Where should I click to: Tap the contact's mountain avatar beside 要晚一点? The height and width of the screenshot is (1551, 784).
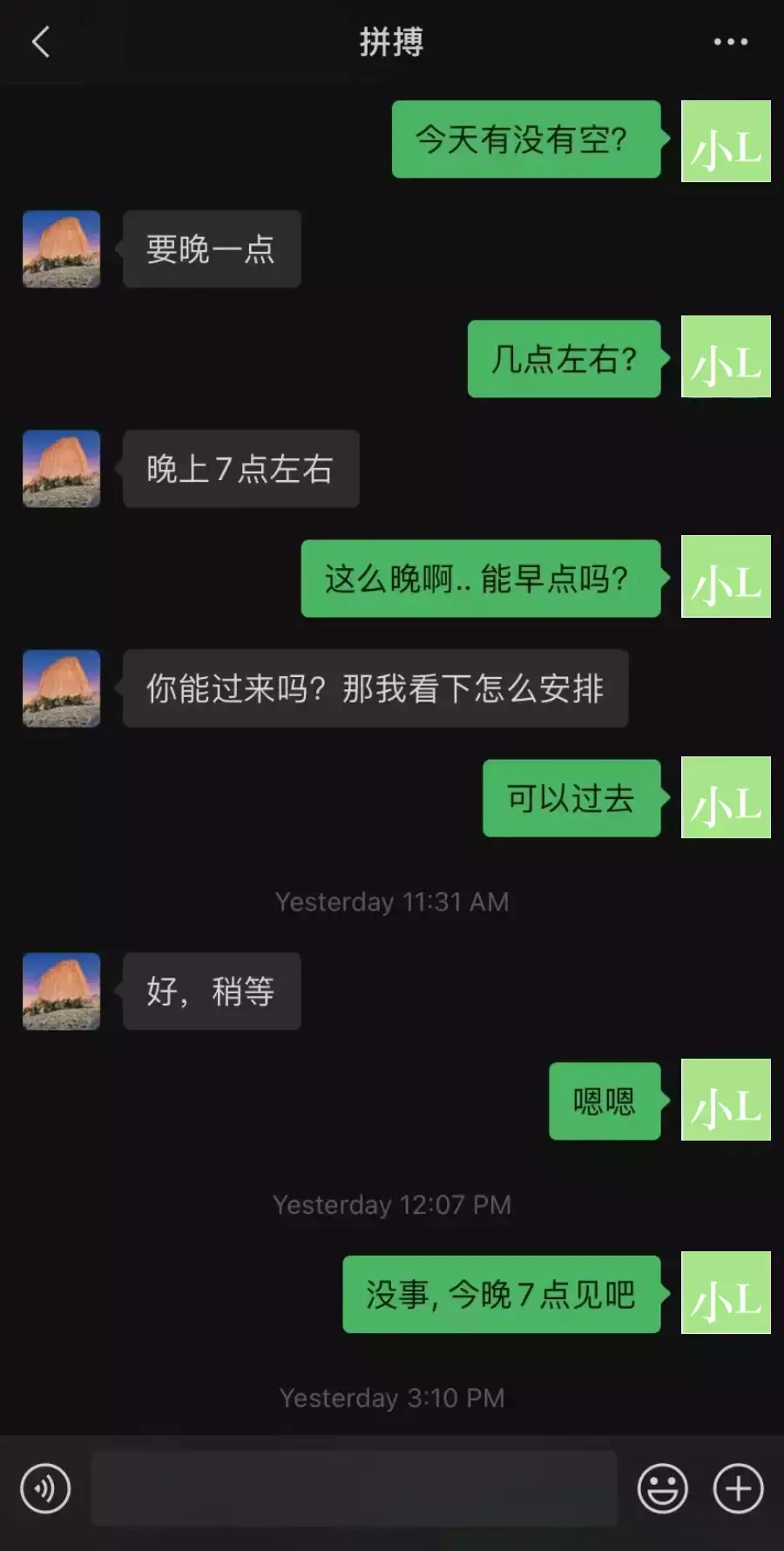tap(60, 249)
